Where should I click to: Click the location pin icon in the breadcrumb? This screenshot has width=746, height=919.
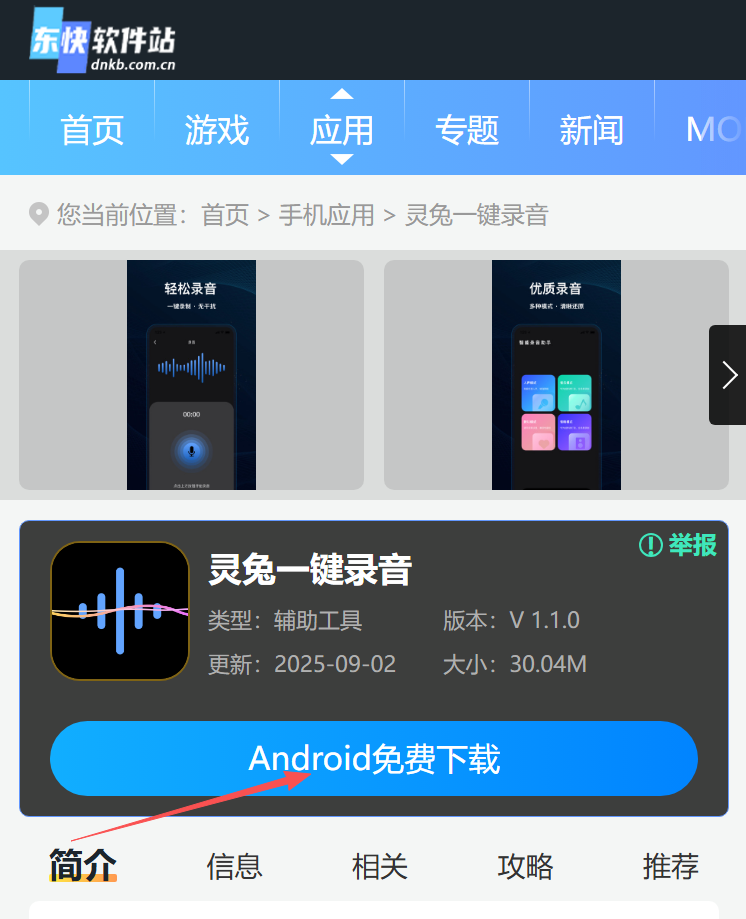pos(37,214)
